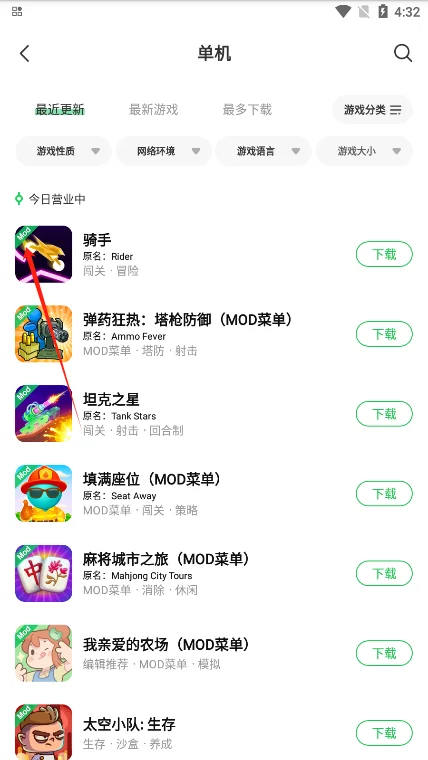Expand the 网络环境 filter dropdown

164,151
